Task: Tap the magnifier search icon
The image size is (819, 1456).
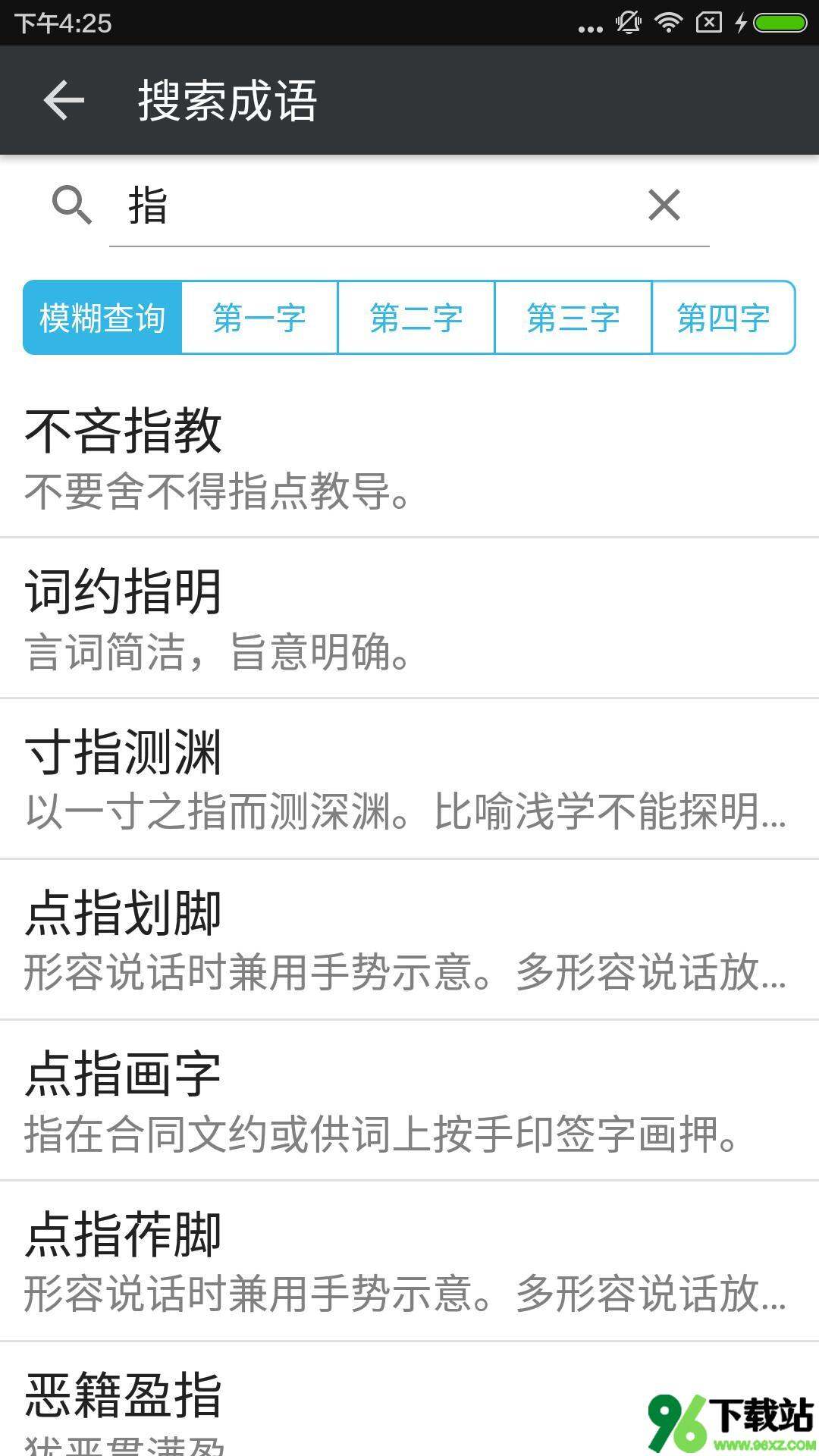Action: tap(71, 205)
